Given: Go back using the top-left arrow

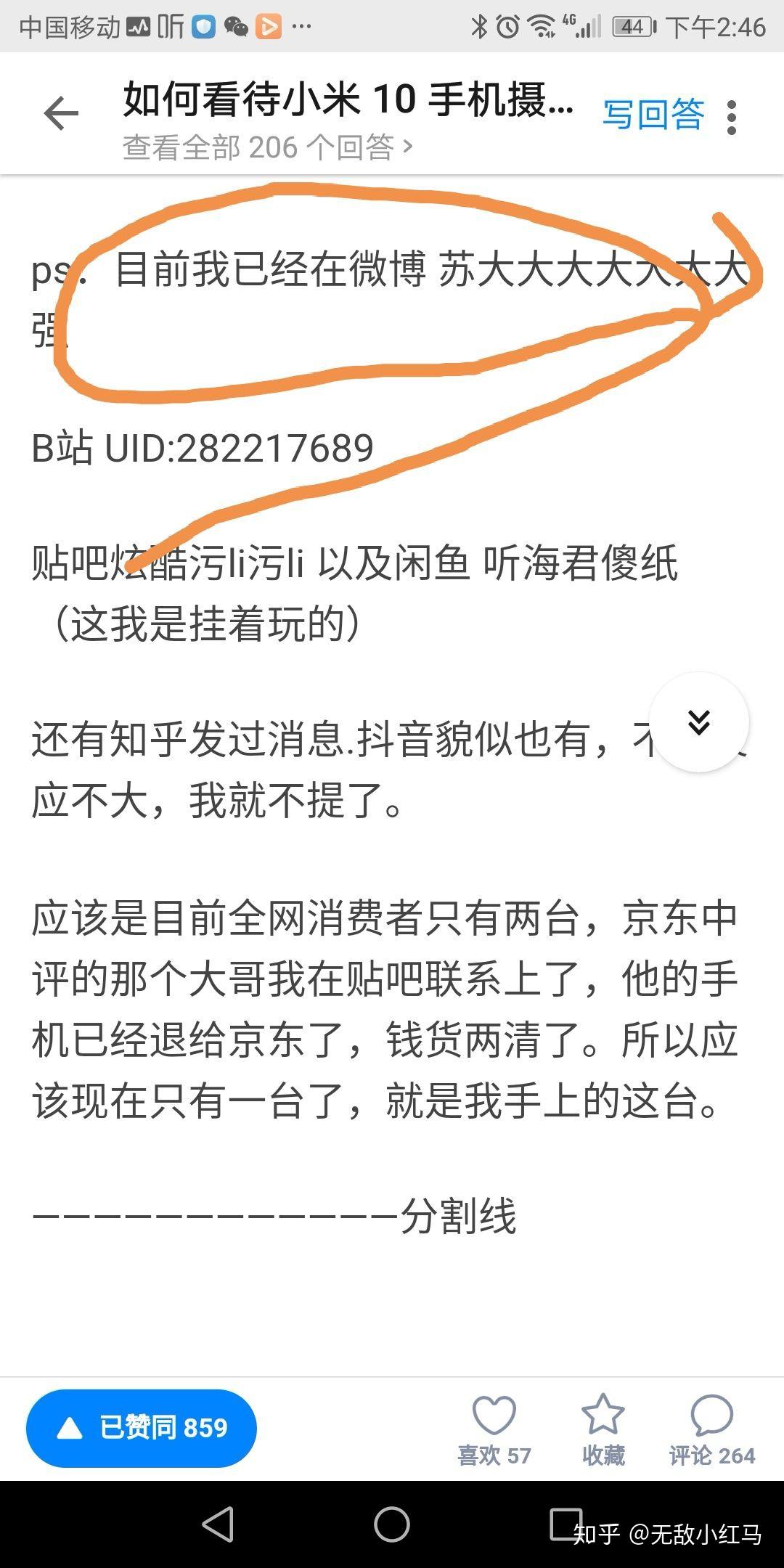Looking at the screenshot, I should tap(61, 115).
